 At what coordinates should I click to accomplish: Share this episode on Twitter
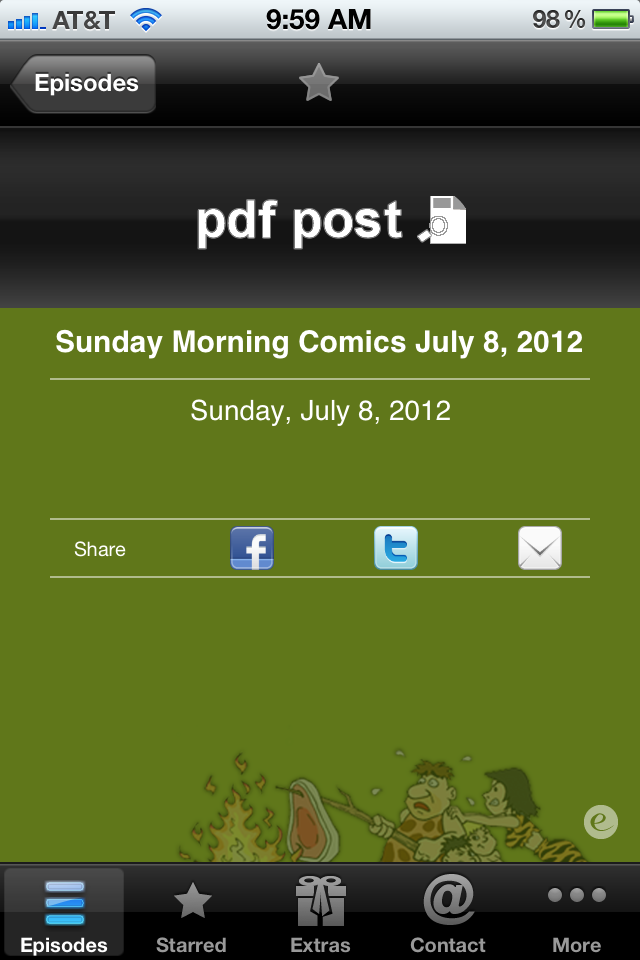pyautogui.click(x=396, y=548)
